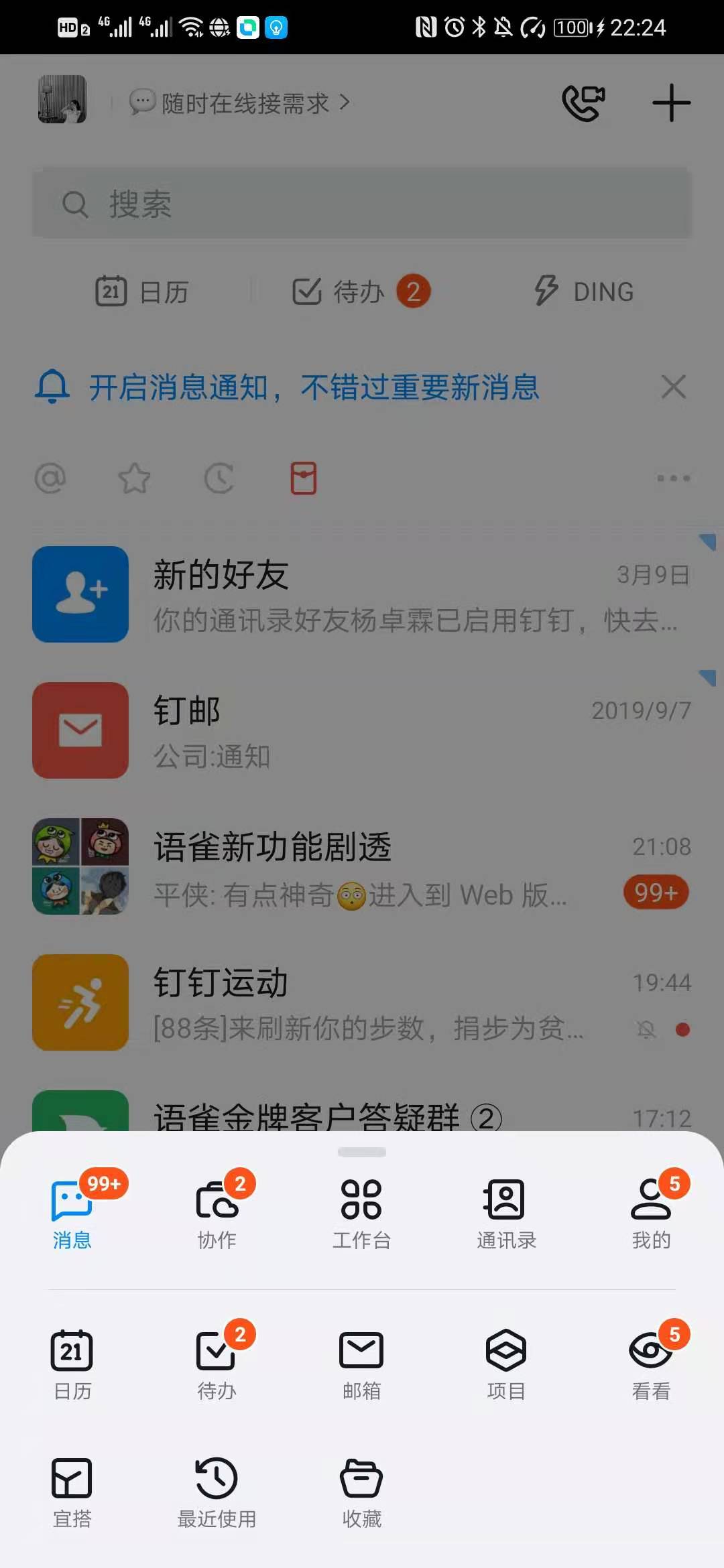Switch to the 我的 tab
This screenshot has height=1568, width=724.
(x=651, y=1213)
